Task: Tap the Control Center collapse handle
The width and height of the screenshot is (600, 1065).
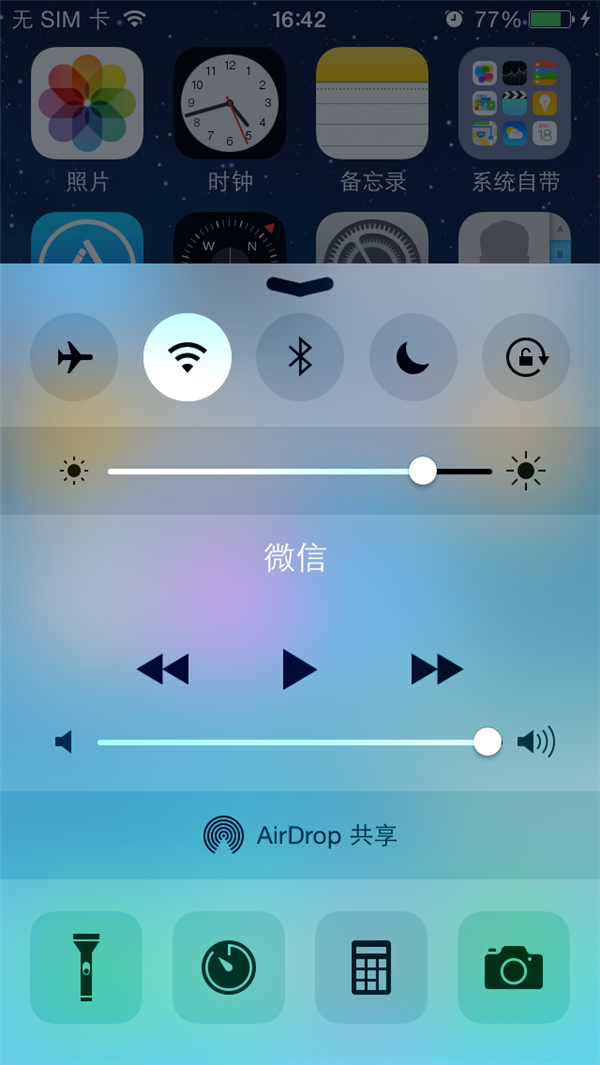Action: click(300, 286)
